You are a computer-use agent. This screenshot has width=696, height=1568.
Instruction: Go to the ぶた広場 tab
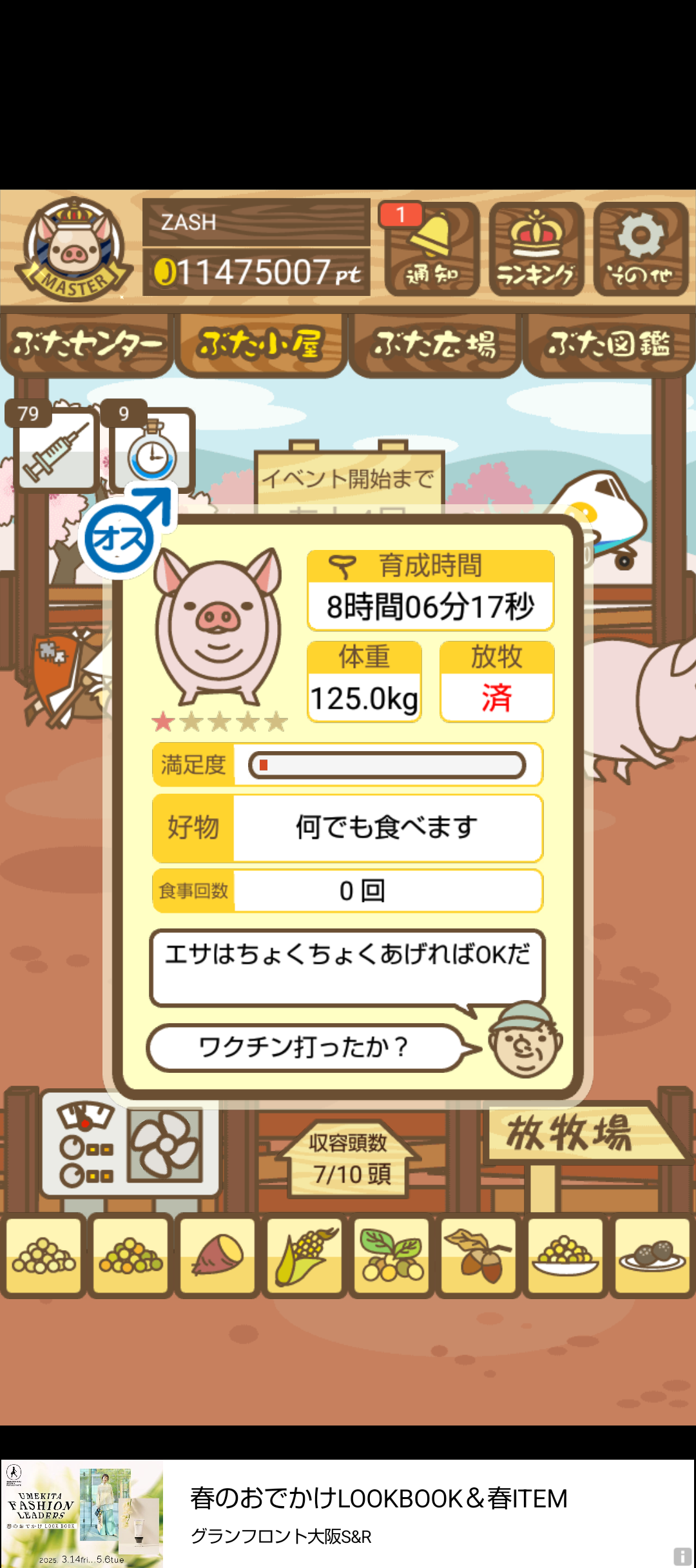(x=435, y=344)
